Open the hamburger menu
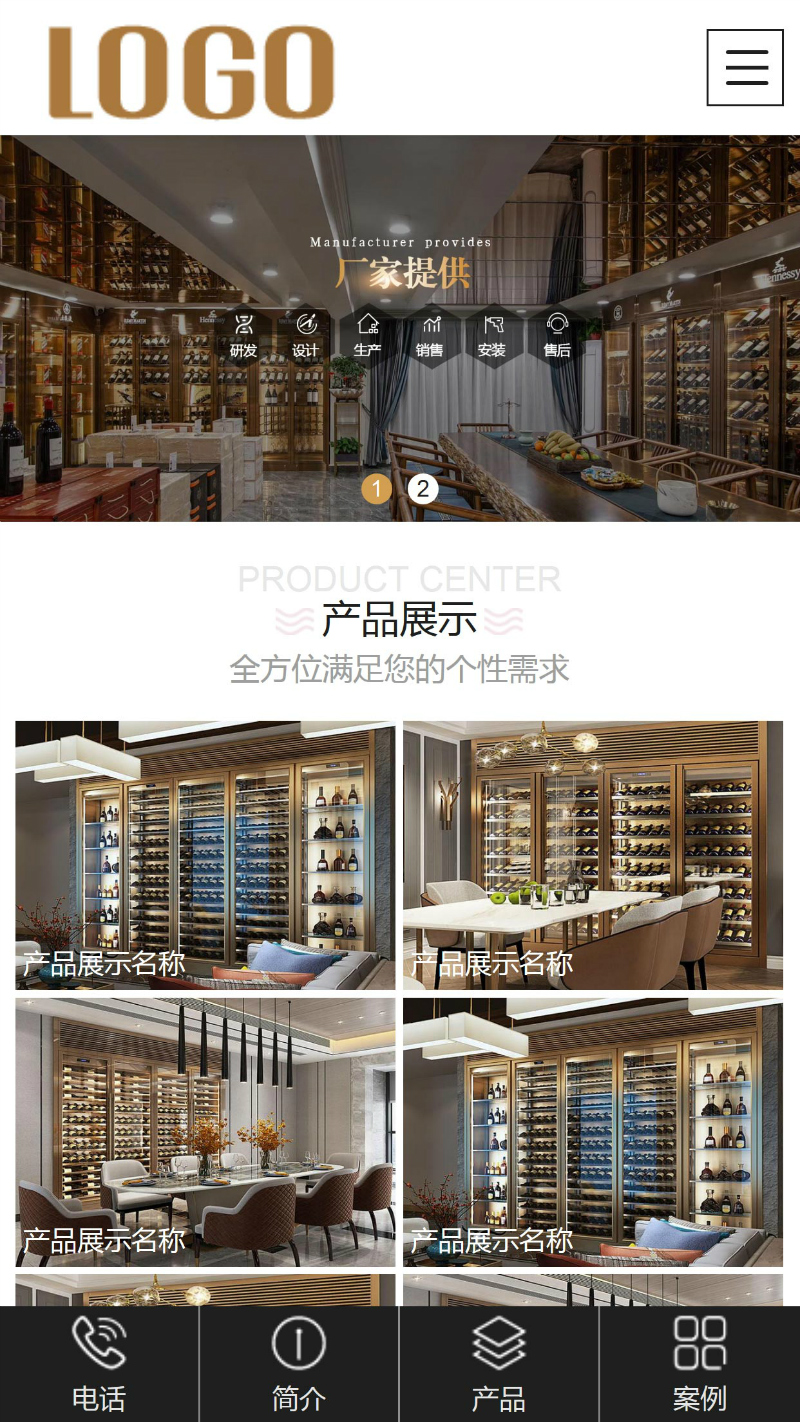Viewport: 800px width, 1422px height. [745, 67]
